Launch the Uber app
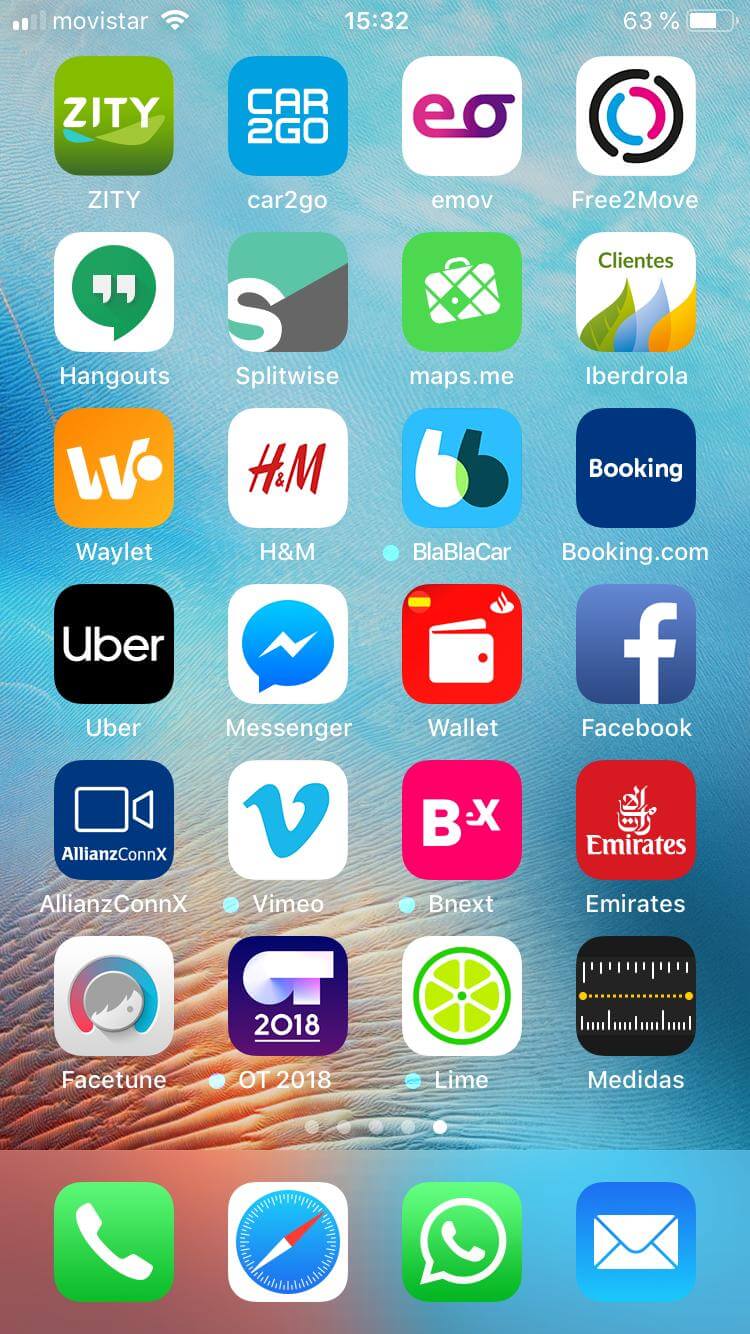Image resolution: width=750 pixels, height=1334 pixels. pyautogui.click(x=113, y=644)
